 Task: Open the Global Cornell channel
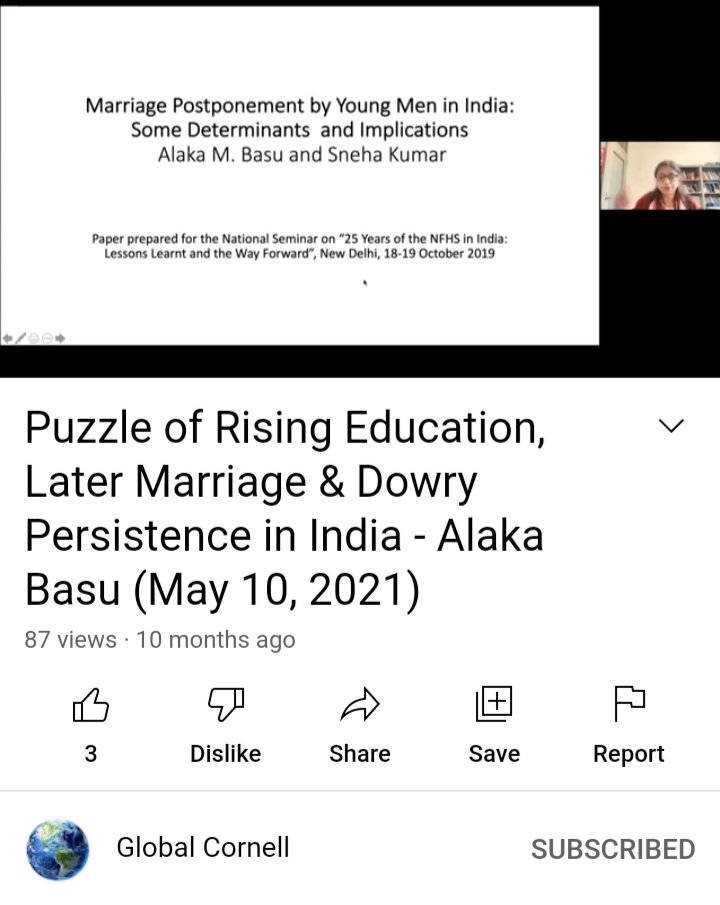coord(202,848)
